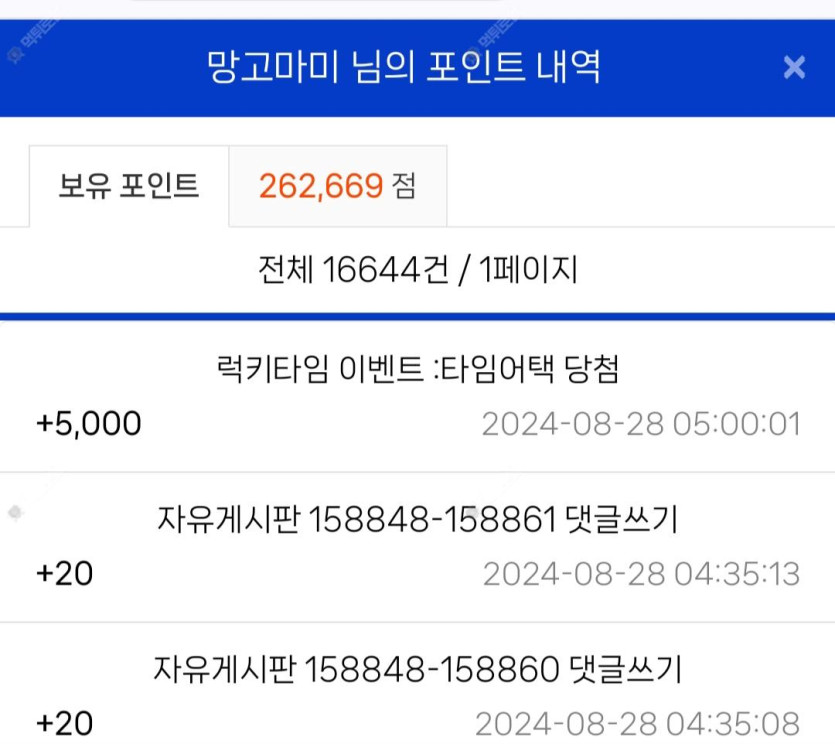Select the 보유 포인트 tab
The height and width of the screenshot is (744, 835).
tap(129, 186)
